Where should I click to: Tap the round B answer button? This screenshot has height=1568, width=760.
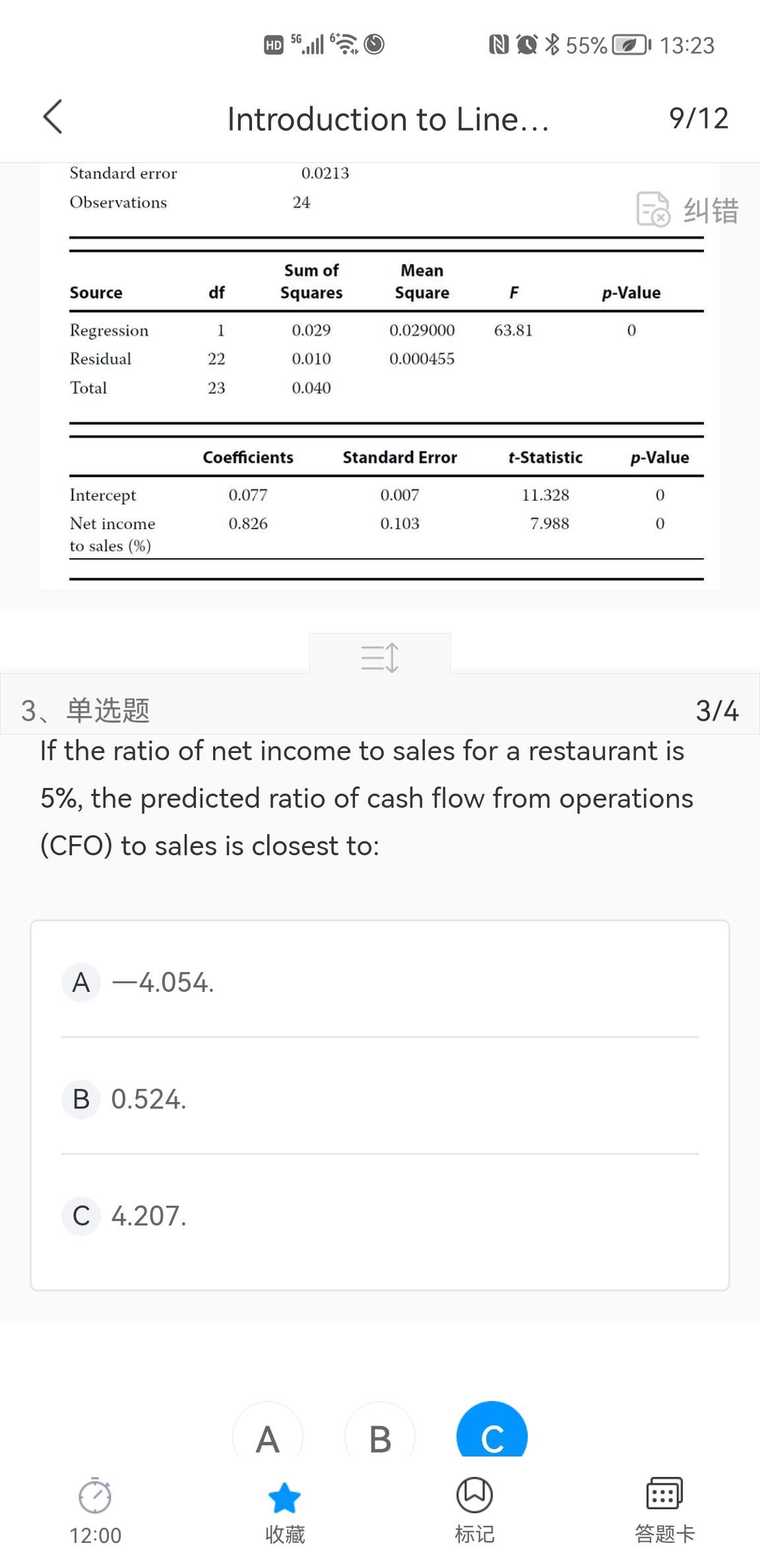(380, 1435)
